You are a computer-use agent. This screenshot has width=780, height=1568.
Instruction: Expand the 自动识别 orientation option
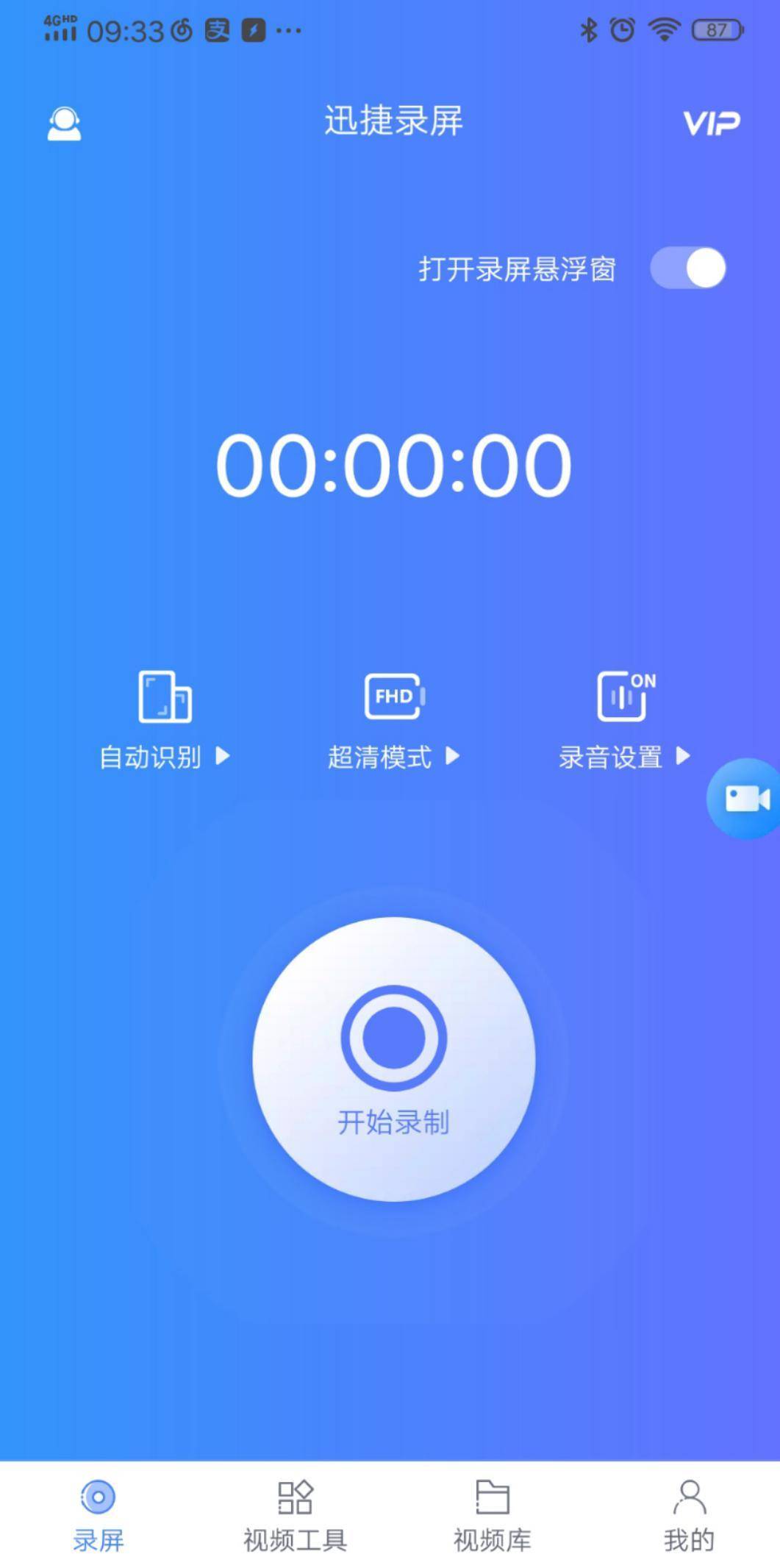165,719
